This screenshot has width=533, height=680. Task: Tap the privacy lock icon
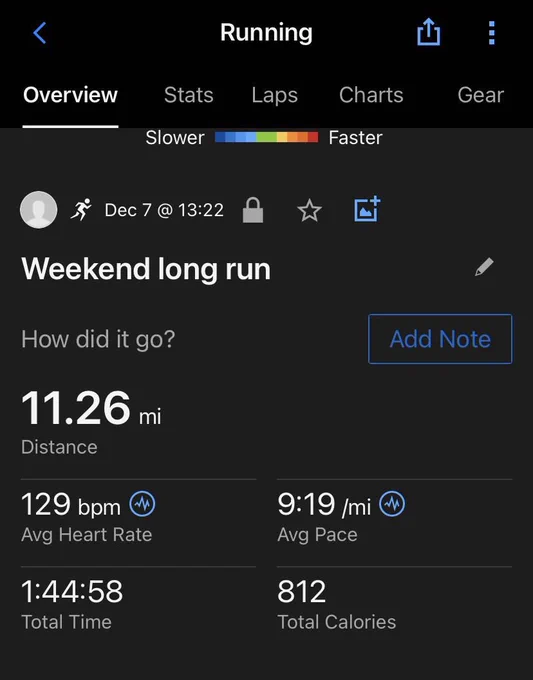(253, 210)
